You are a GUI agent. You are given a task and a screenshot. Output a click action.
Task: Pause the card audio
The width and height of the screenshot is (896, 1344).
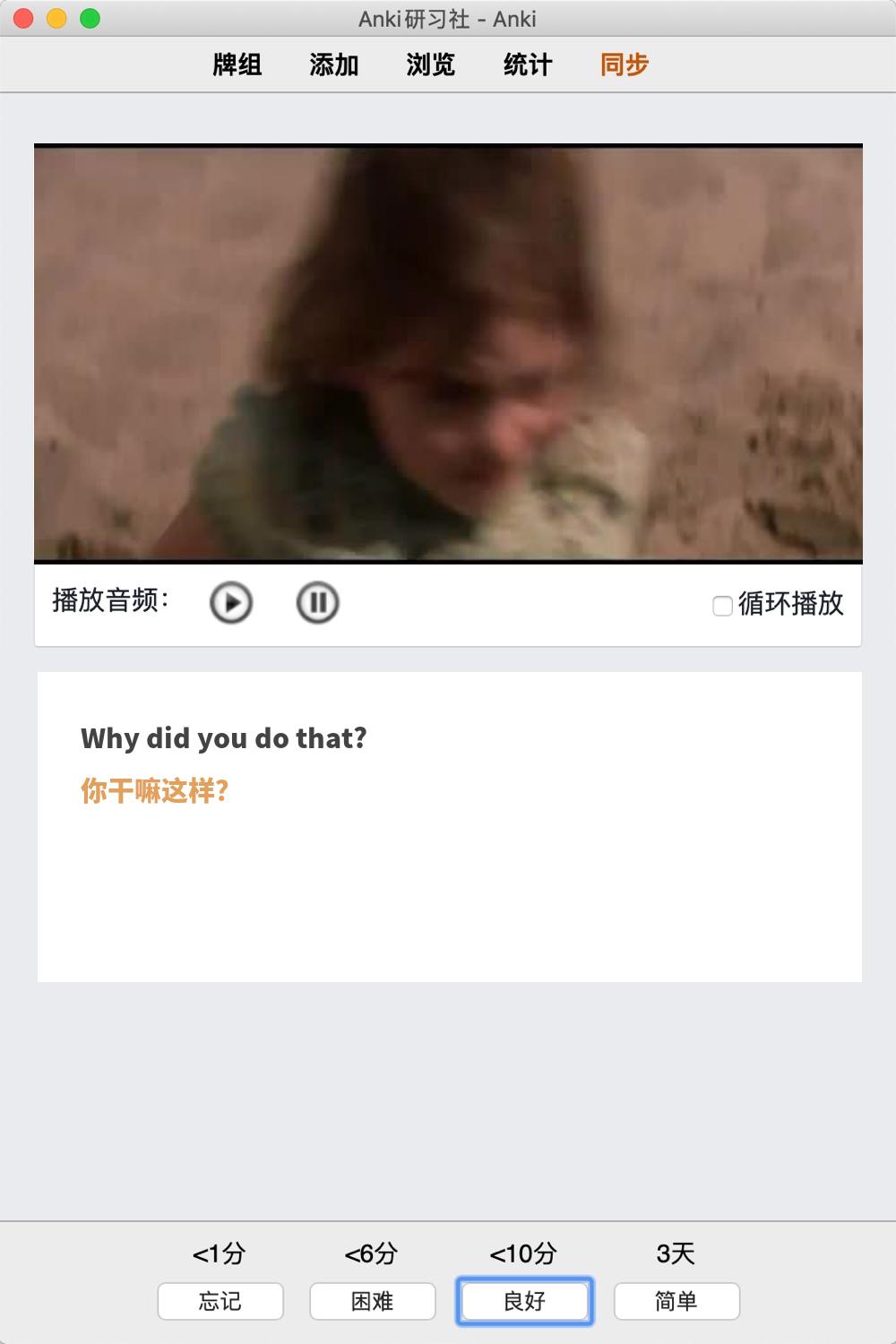pyautogui.click(x=317, y=602)
